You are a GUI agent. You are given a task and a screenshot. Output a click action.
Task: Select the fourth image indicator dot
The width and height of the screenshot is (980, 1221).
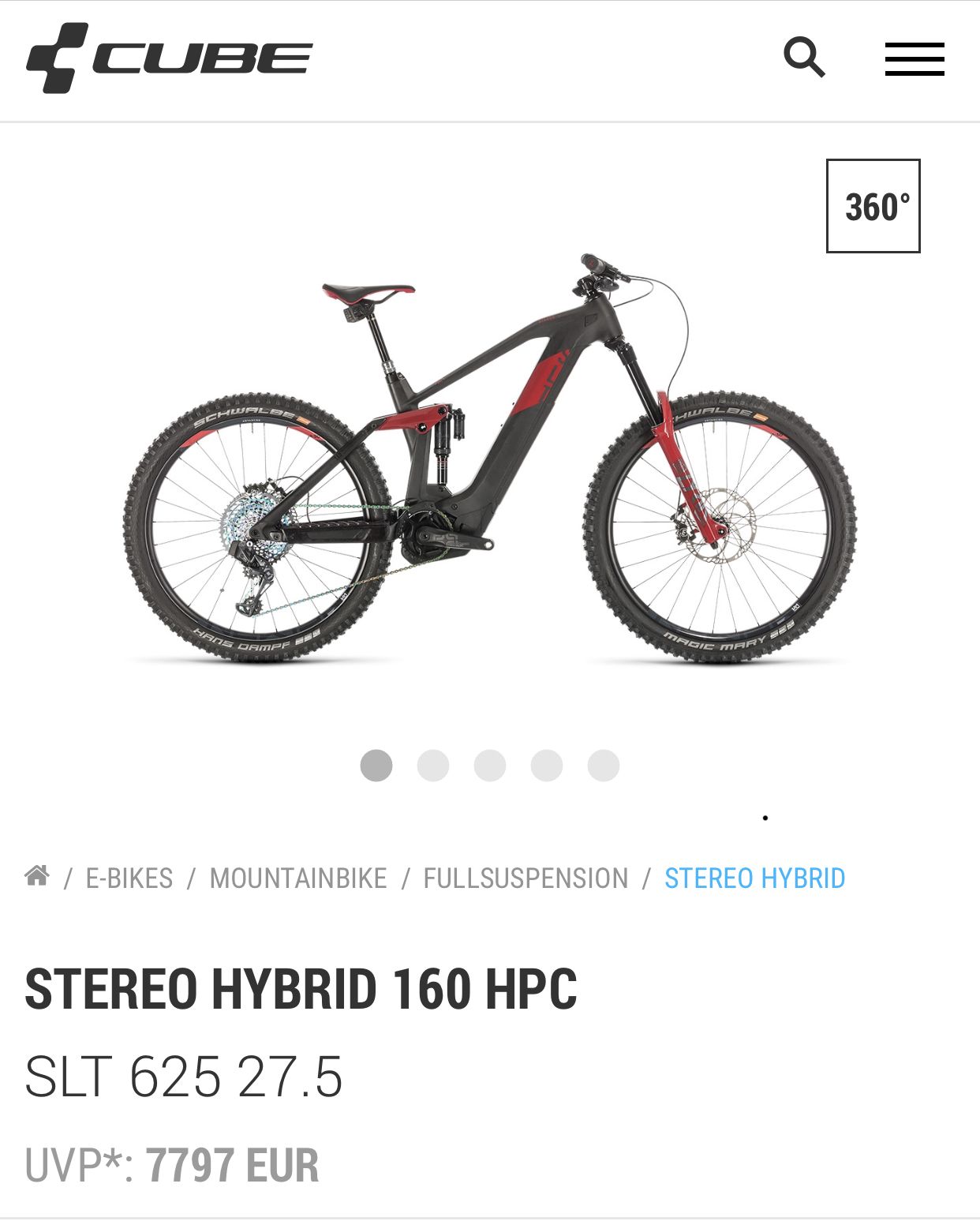tap(547, 766)
